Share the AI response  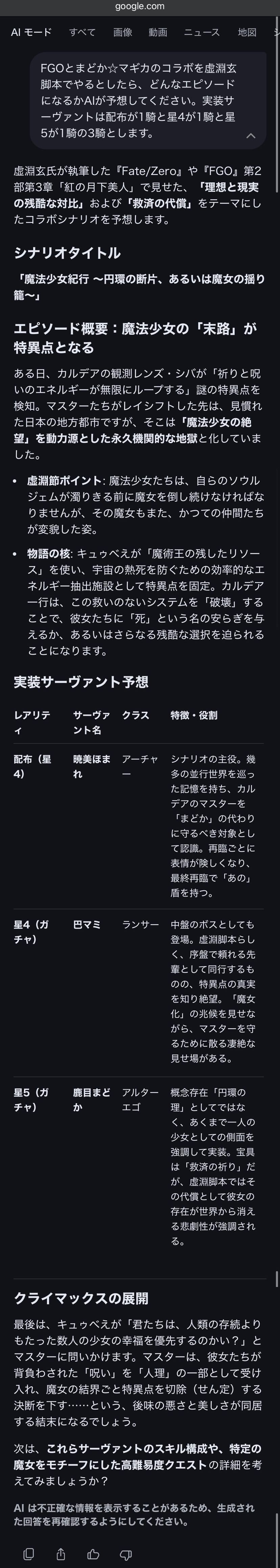pyautogui.click(x=61, y=1554)
